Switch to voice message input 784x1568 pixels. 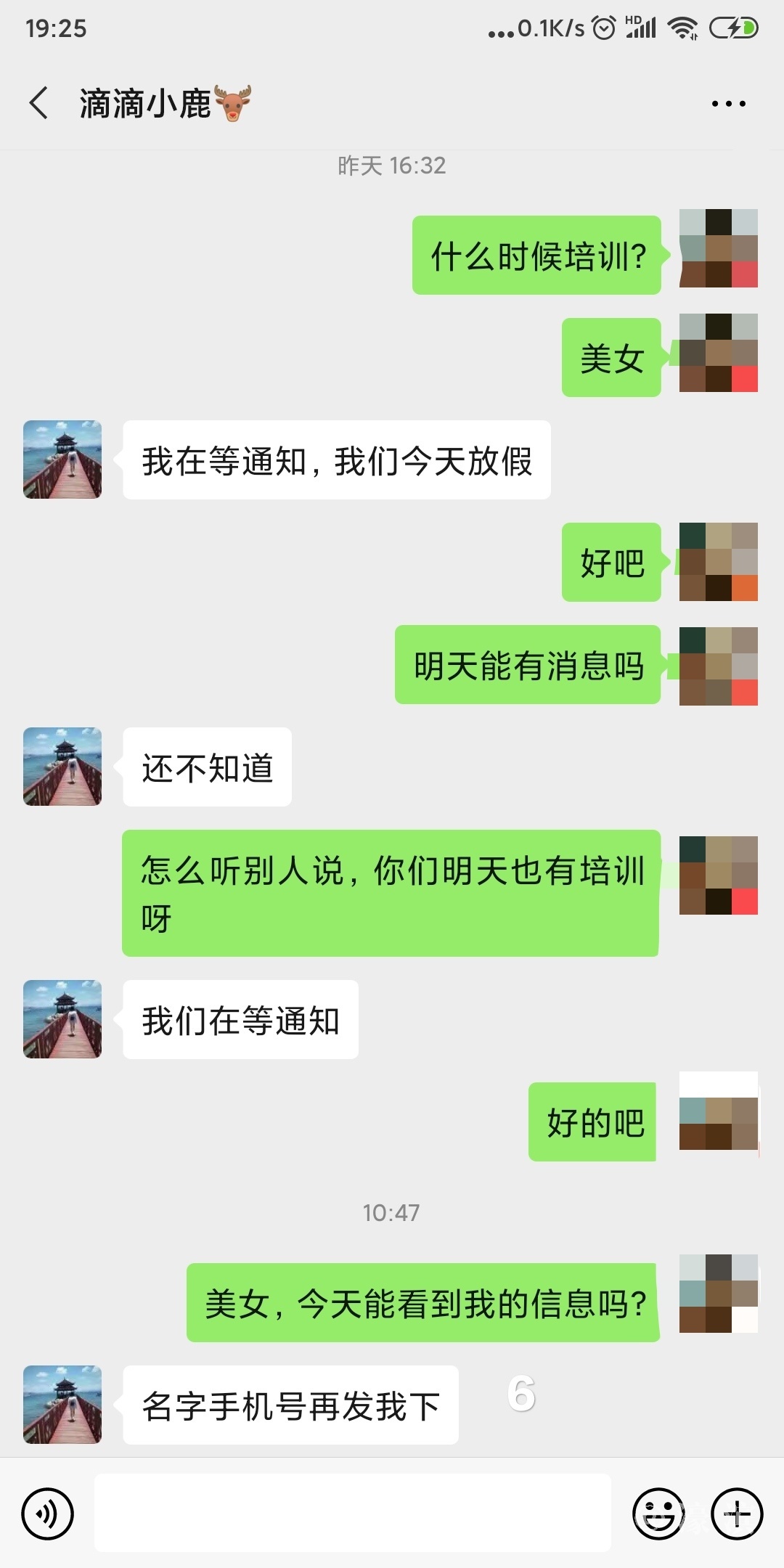pyautogui.click(x=48, y=1514)
